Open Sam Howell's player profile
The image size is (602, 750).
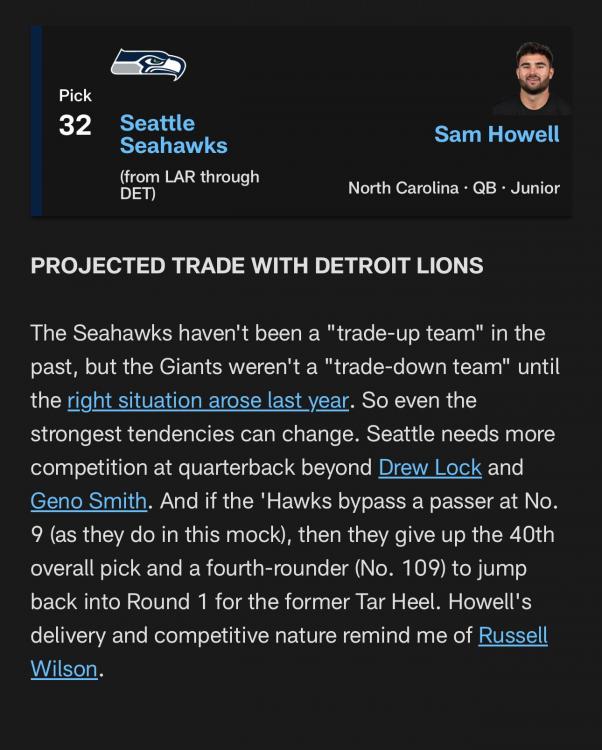click(x=496, y=134)
